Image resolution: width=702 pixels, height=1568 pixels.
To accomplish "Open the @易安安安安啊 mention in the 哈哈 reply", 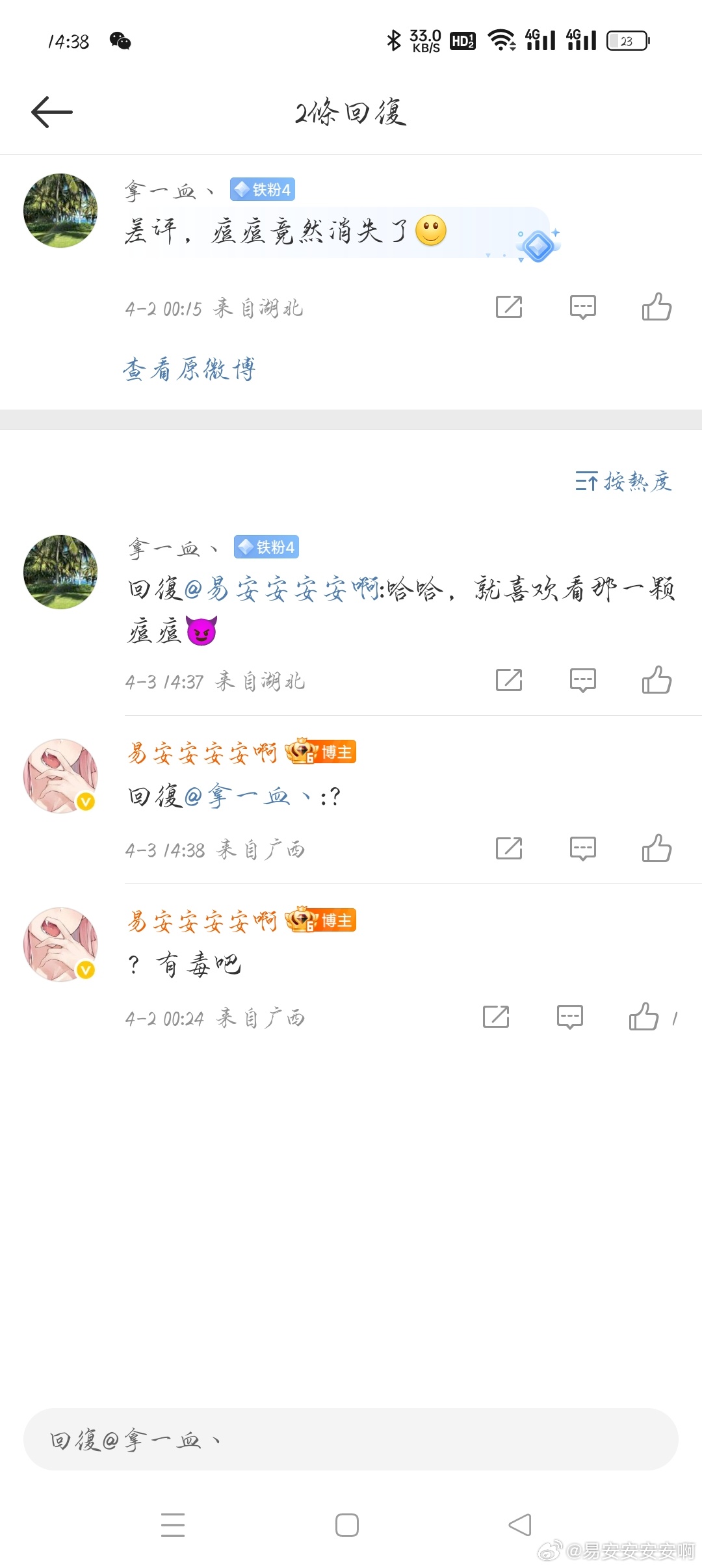I will 283,590.
